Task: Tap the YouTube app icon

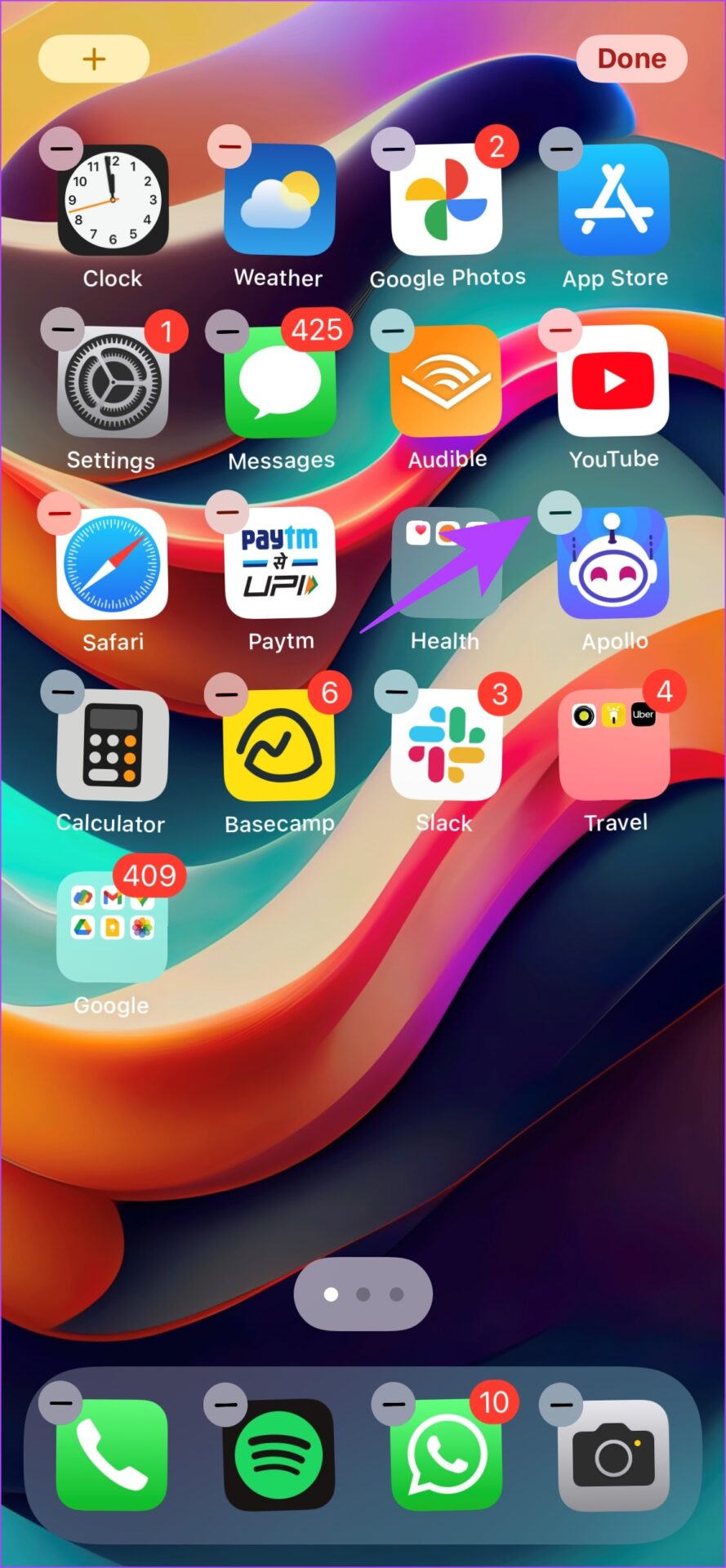Action: pos(614,381)
